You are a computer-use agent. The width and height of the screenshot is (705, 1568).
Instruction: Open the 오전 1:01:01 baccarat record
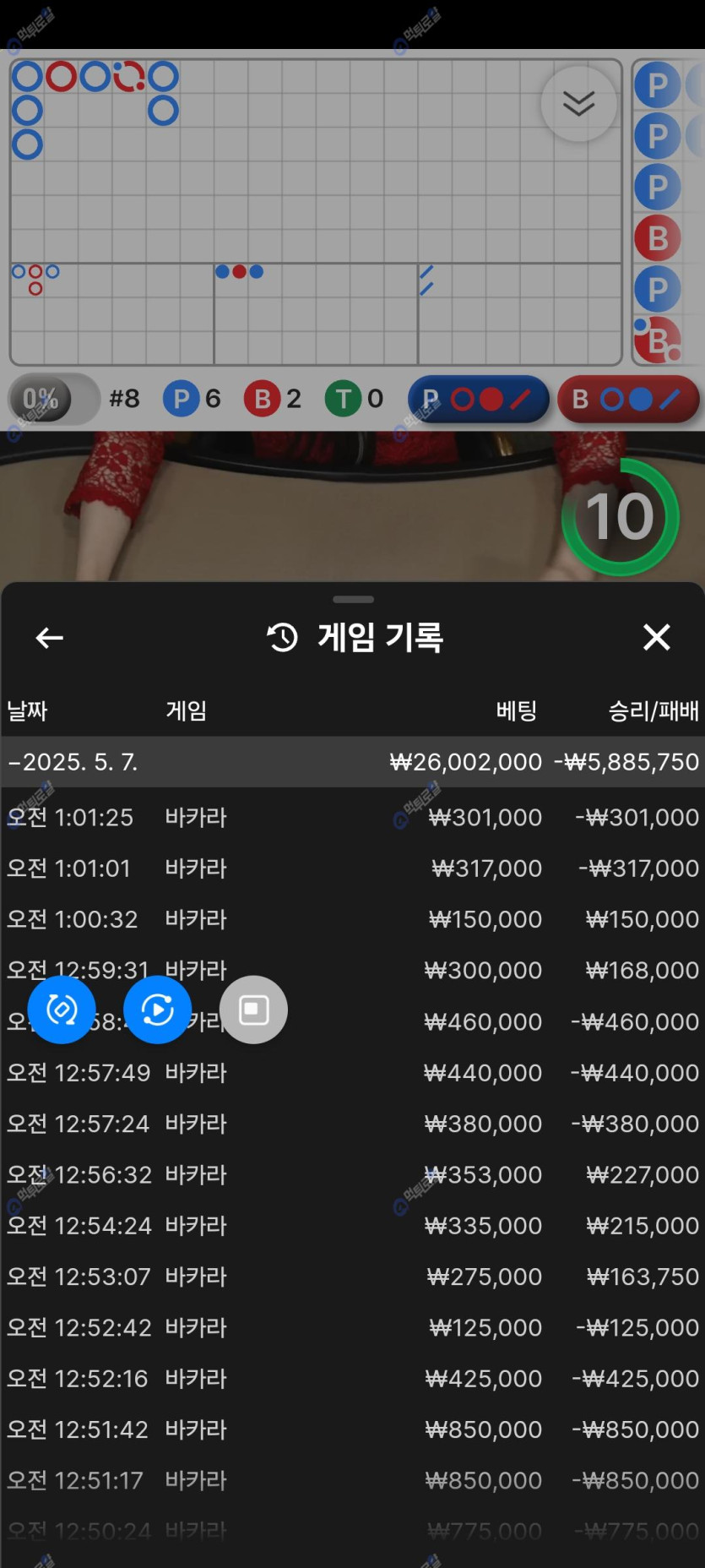pyautogui.click(x=352, y=868)
